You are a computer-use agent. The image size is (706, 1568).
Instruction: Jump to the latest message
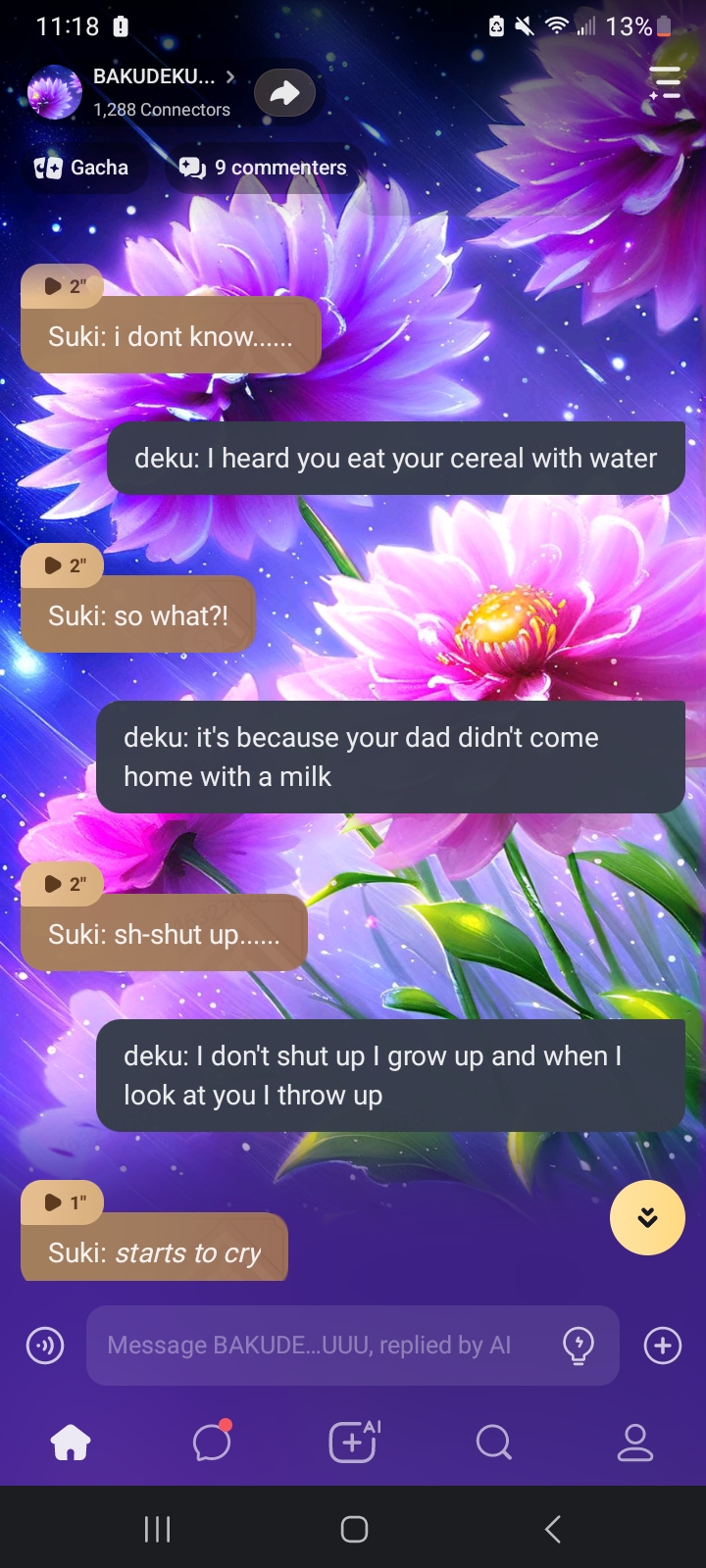click(647, 1217)
